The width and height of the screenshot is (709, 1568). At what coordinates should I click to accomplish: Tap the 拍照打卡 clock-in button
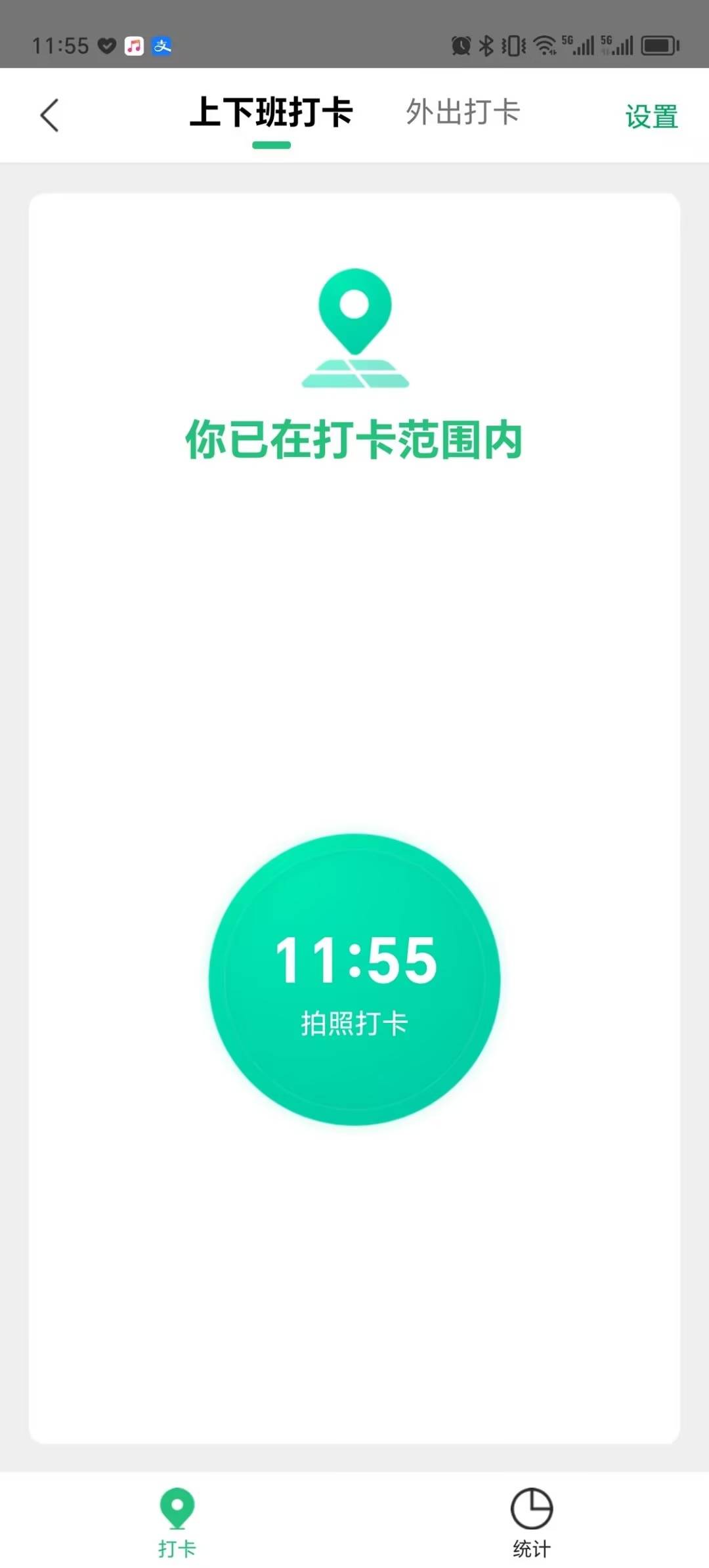[x=354, y=979]
